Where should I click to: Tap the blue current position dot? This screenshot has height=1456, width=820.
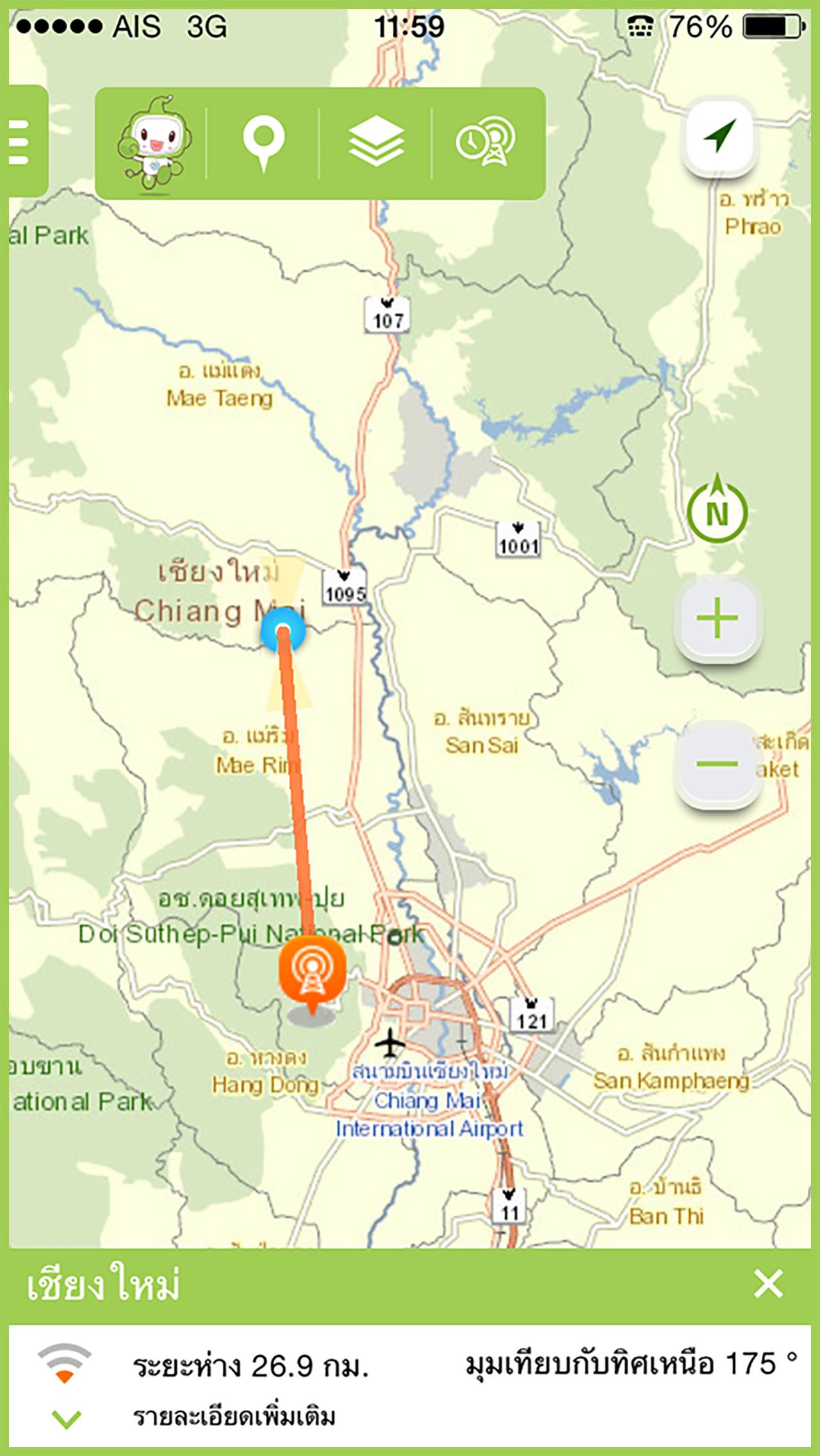283,631
